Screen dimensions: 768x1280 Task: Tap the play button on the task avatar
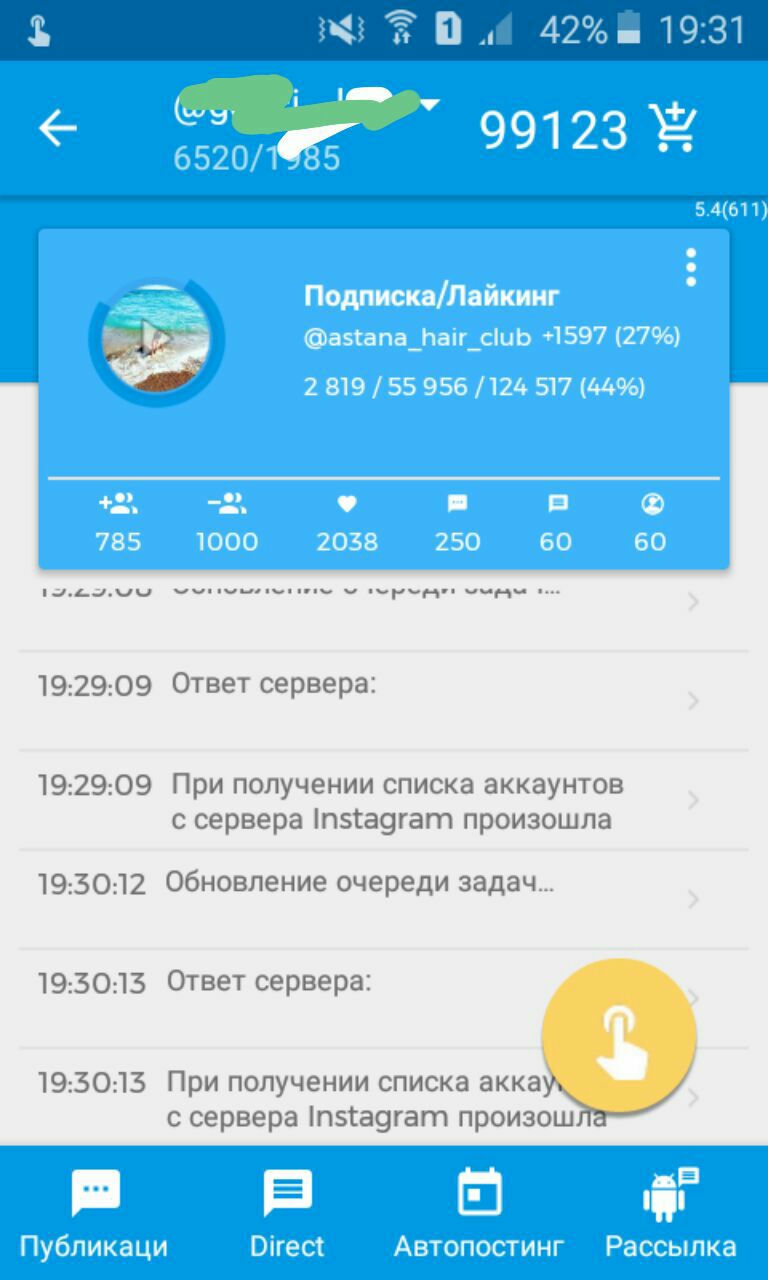(x=156, y=340)
